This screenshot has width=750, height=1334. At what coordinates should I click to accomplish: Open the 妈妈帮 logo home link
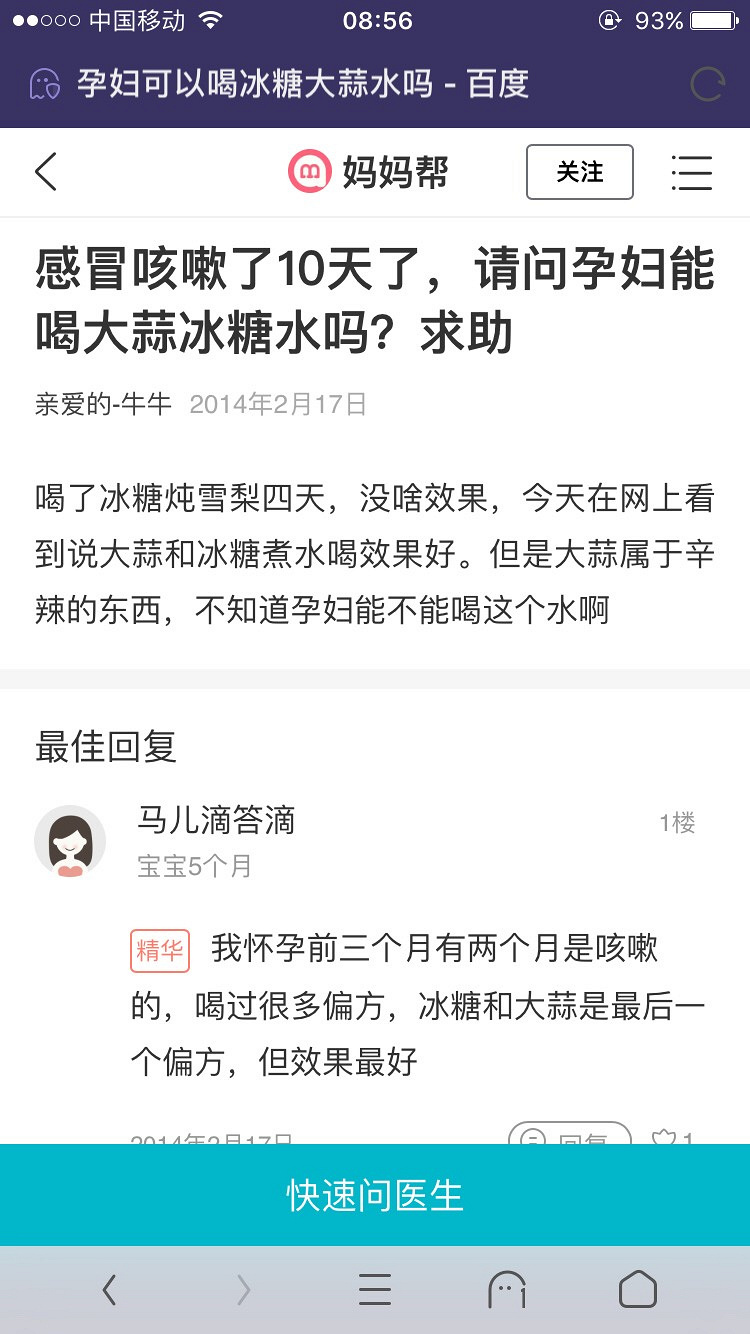pos(368,172)
